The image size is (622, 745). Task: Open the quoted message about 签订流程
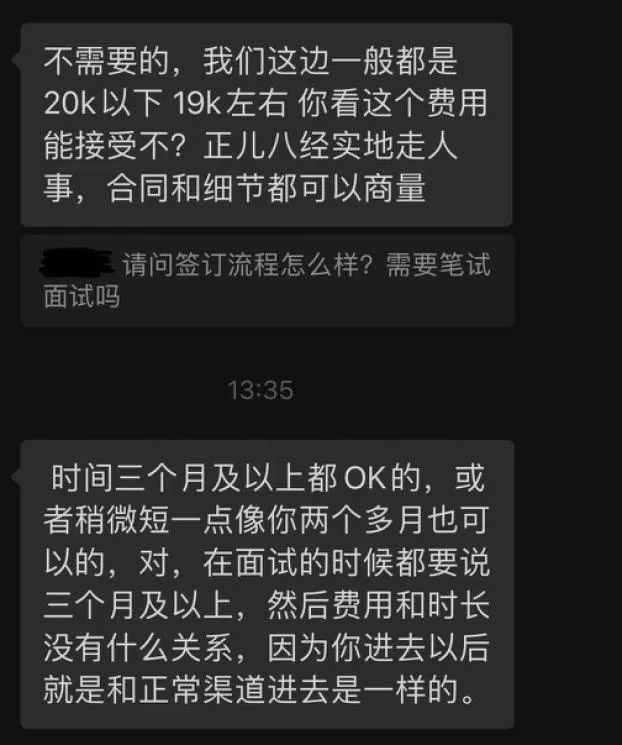tap(267, 281)
